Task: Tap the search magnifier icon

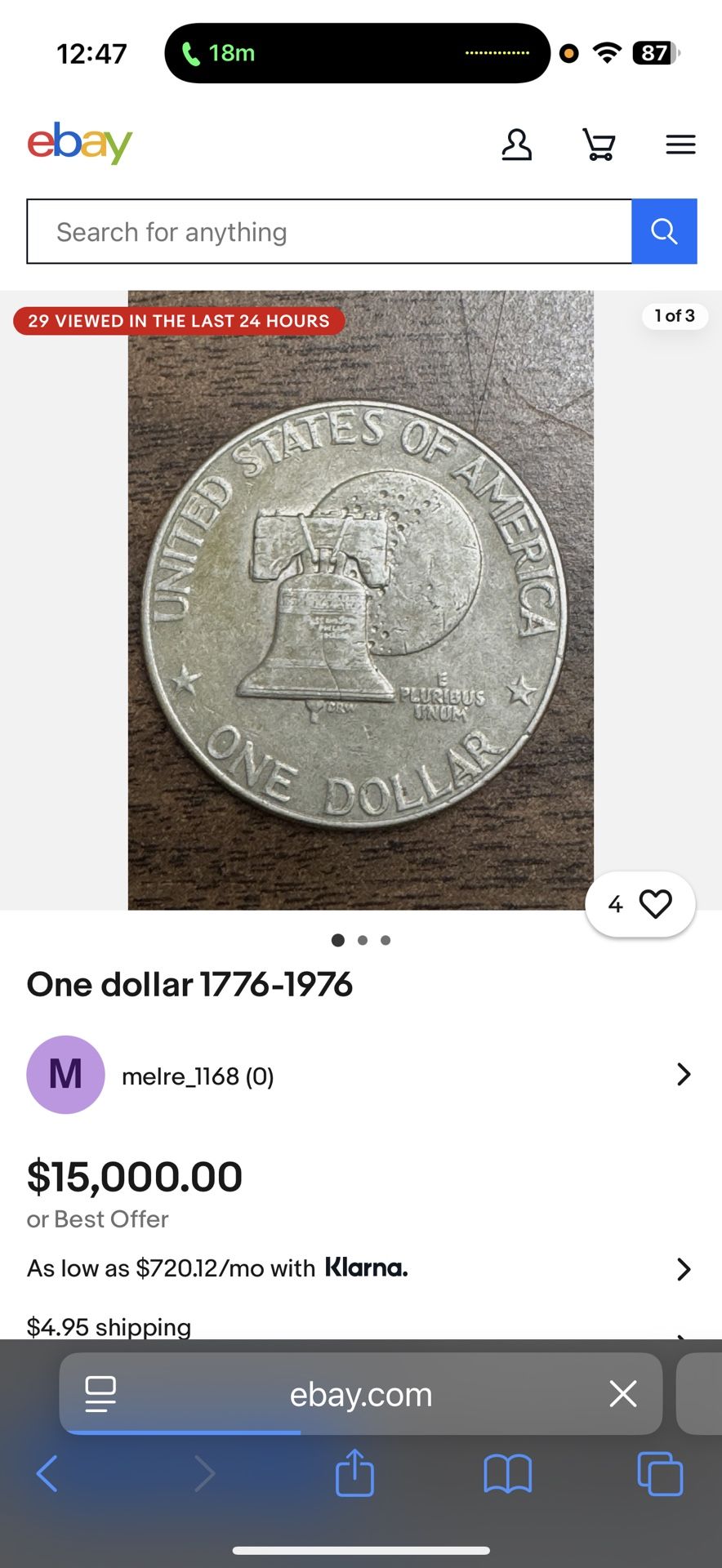Action: click(x=664, y=231)
